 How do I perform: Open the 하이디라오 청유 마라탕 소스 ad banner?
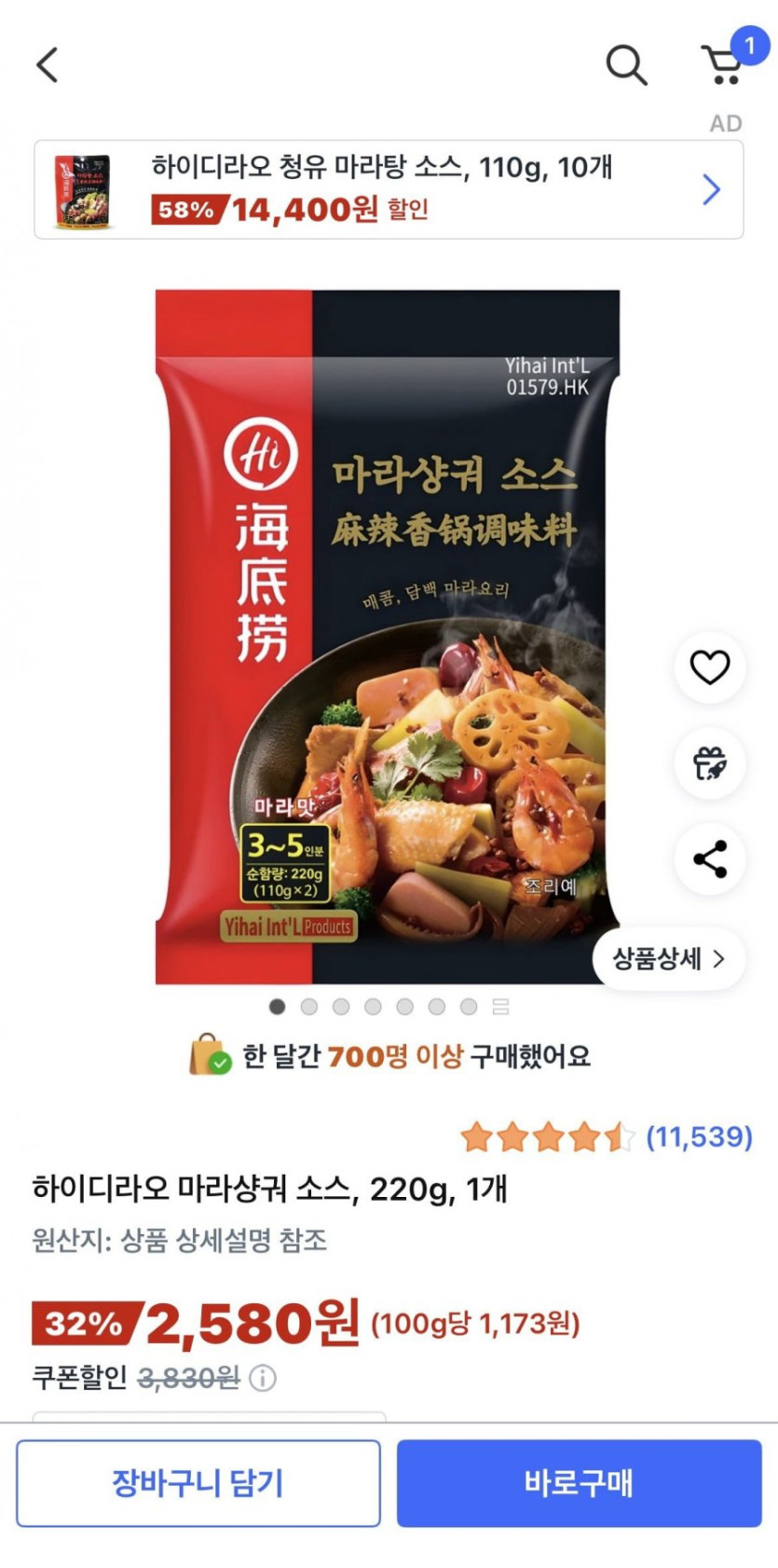[x=389, y=190]
